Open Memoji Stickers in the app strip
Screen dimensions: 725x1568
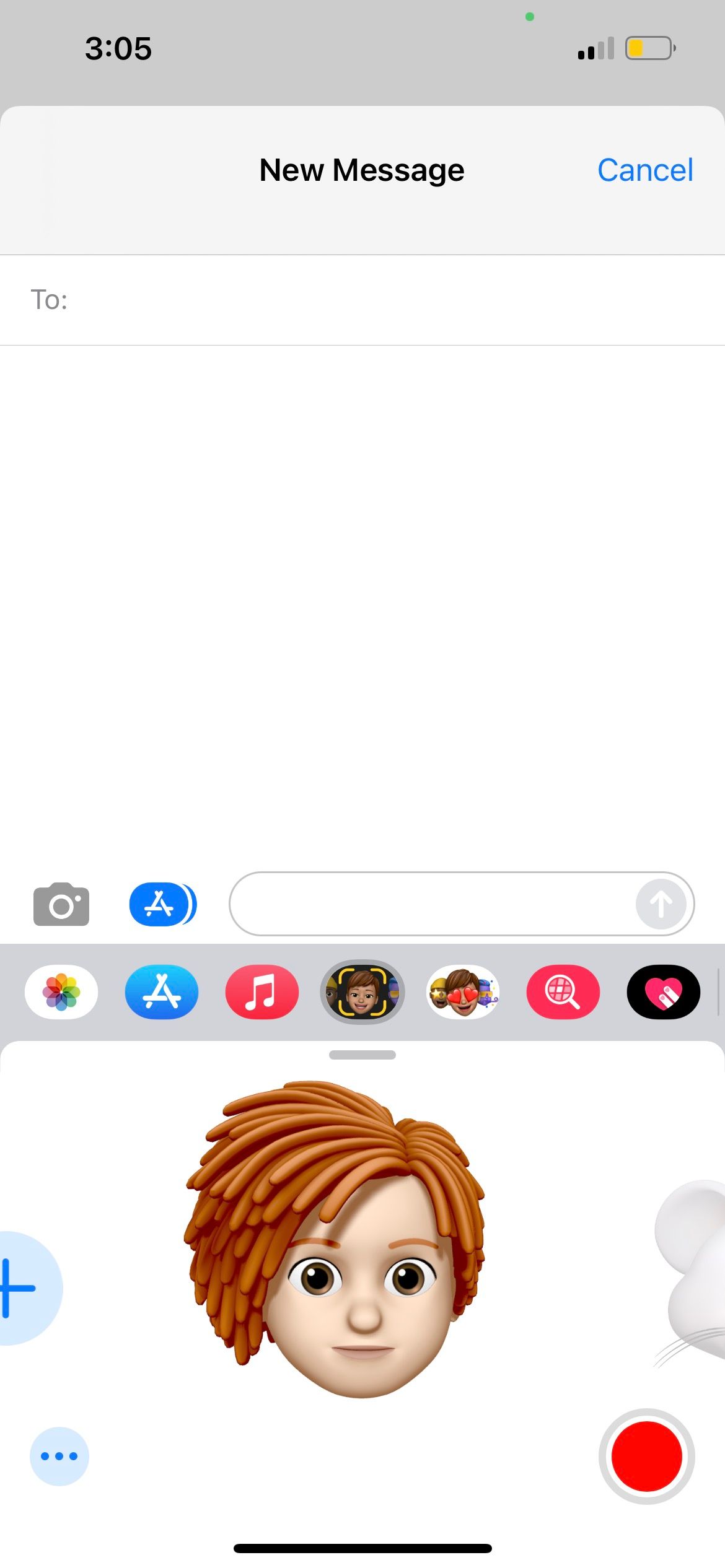coord(463,991)
